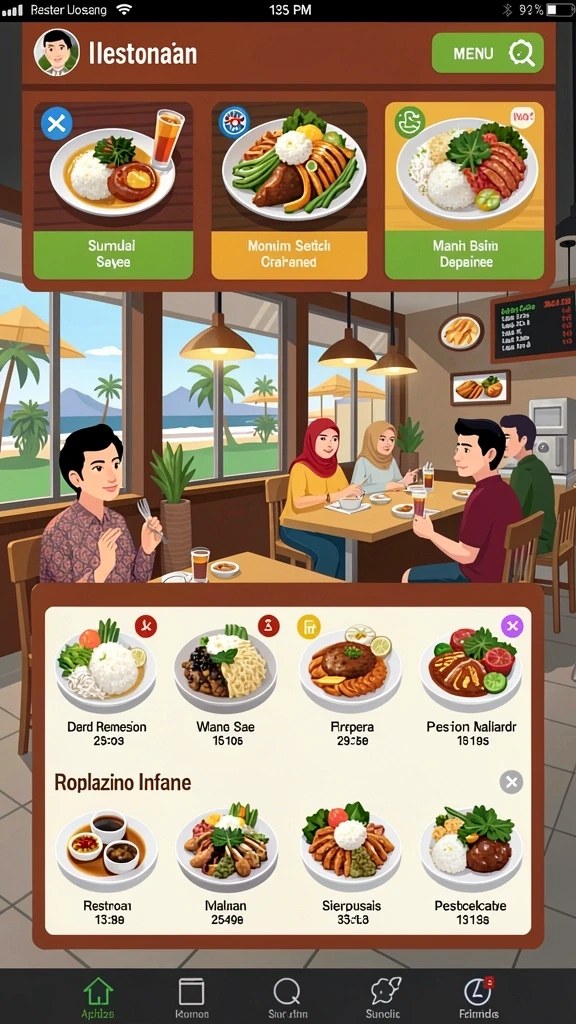Switch to the Romos tab

[191, 997]
